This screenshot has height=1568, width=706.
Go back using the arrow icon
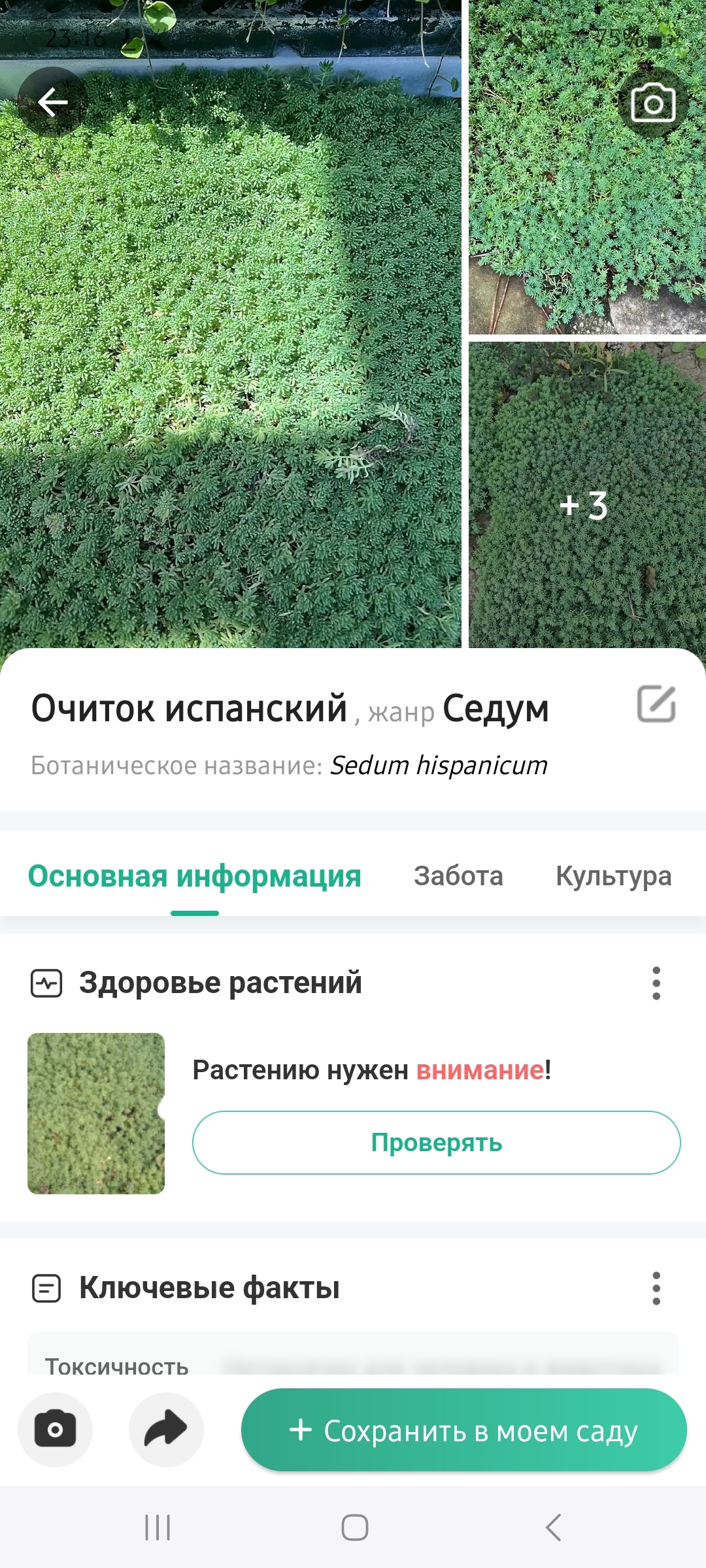coord(52,103)
